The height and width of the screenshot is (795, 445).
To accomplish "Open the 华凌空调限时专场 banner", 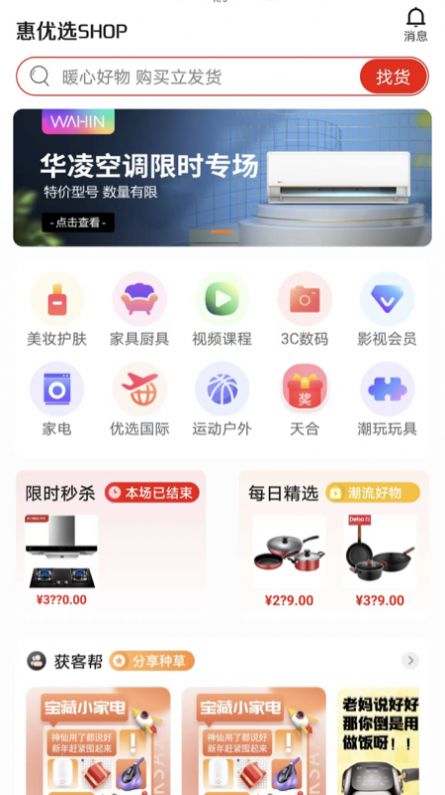I will [x=222, y=177].
